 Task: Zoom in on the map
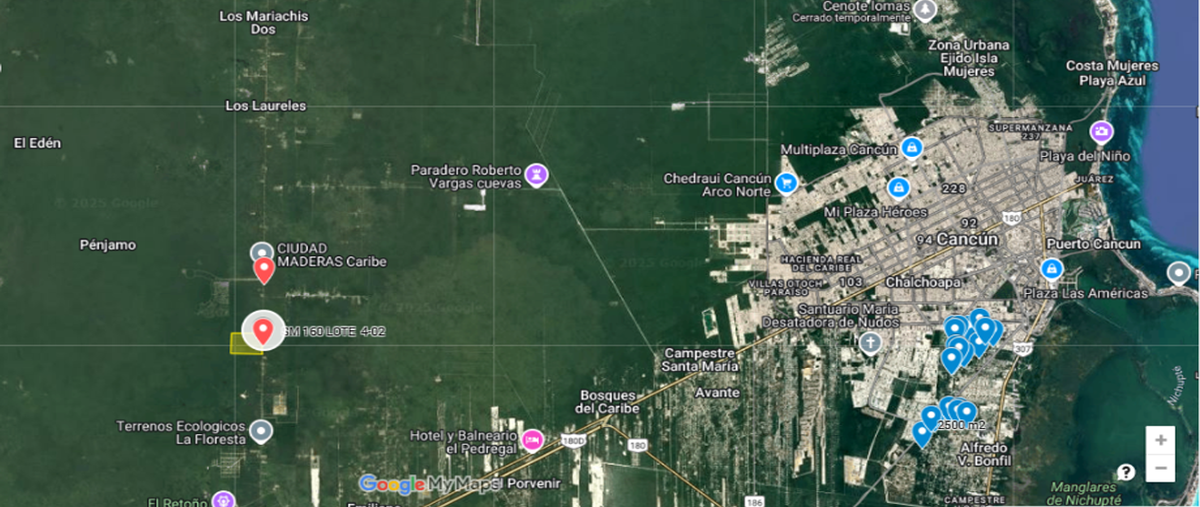point(1160,440)
